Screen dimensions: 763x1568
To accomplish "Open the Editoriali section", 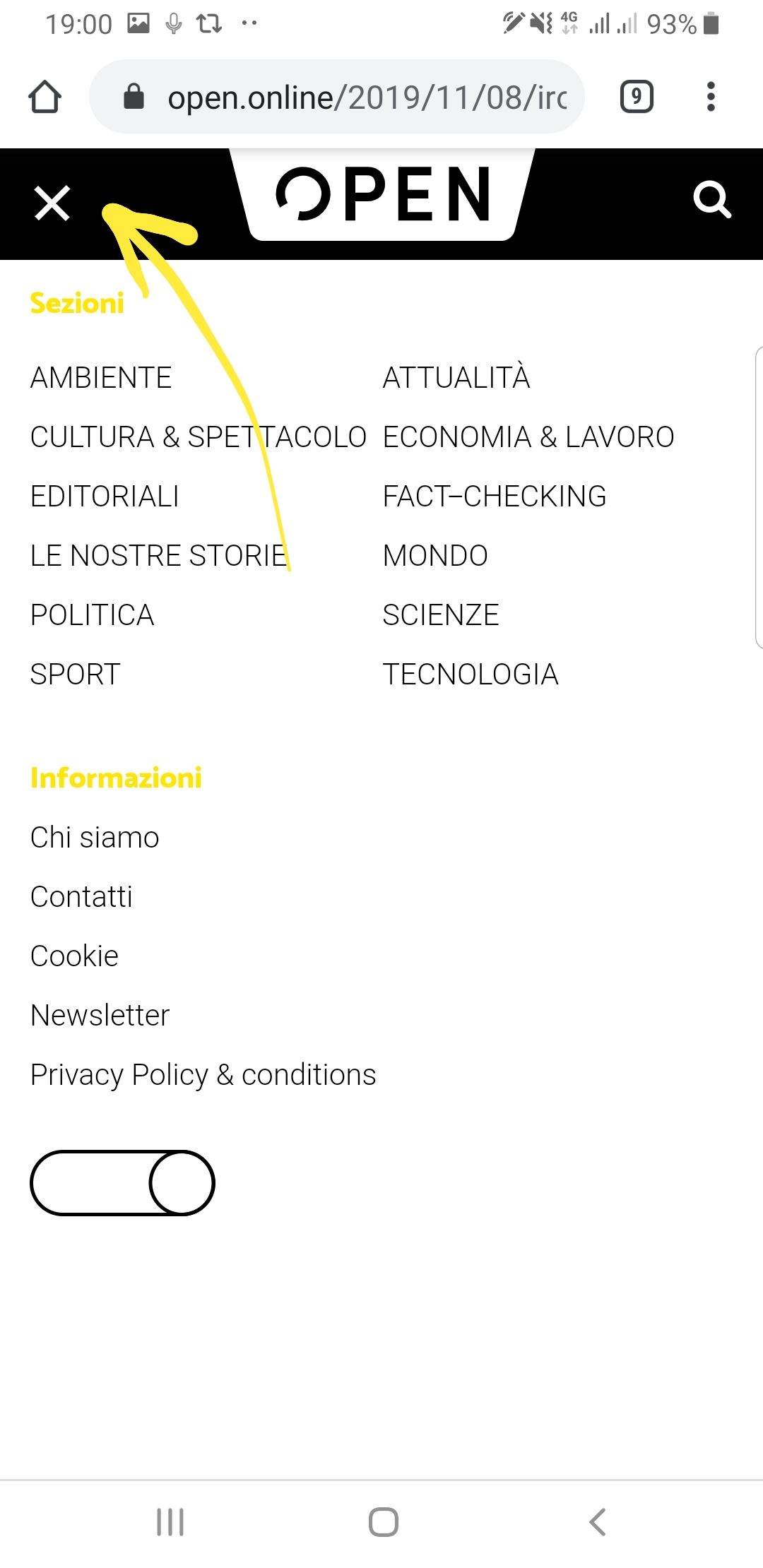I will [x=105, y=497].
